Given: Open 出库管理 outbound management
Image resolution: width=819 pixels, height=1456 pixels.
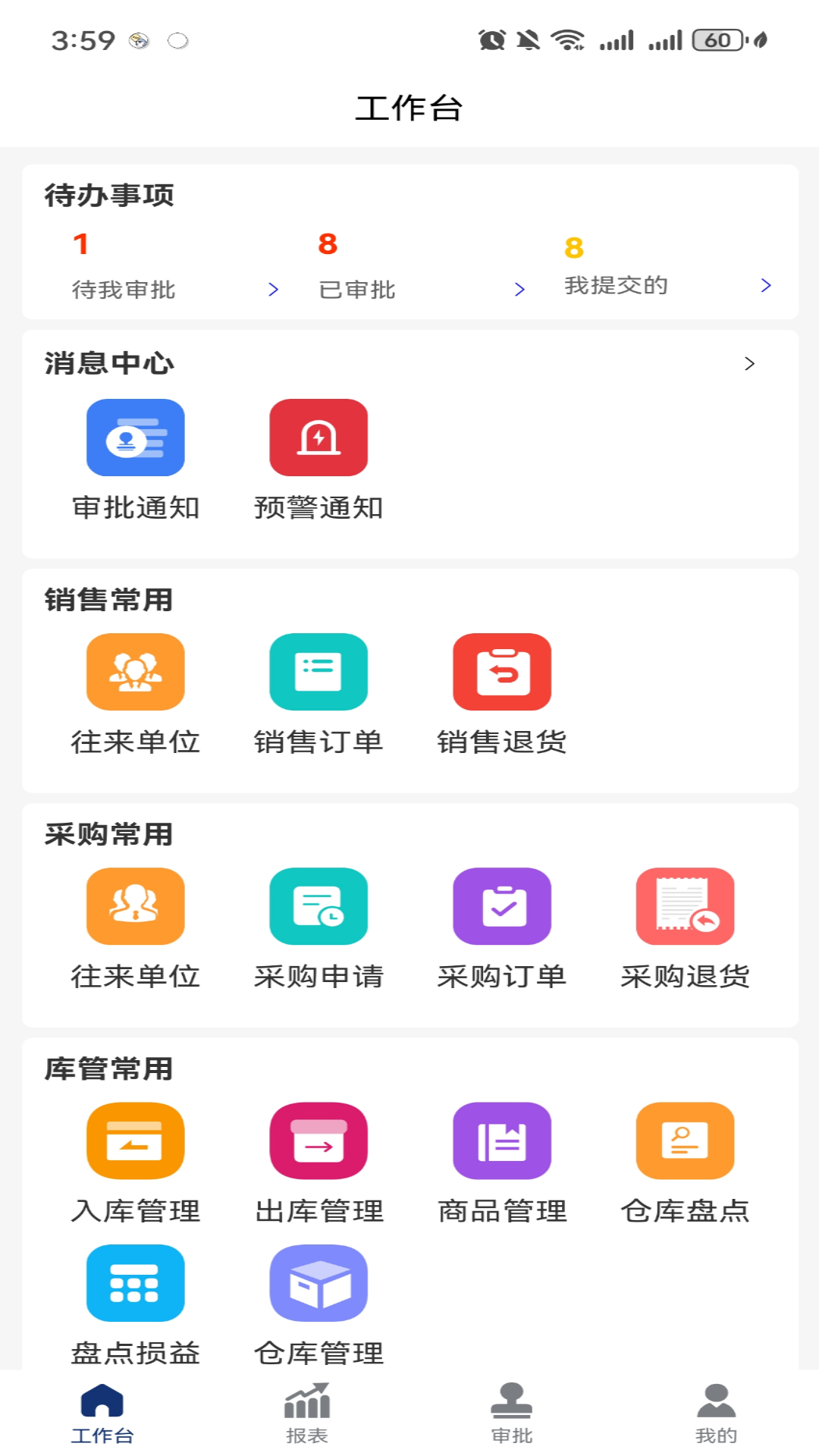Looking at the screenshot, I should (x=318, y=1141).
